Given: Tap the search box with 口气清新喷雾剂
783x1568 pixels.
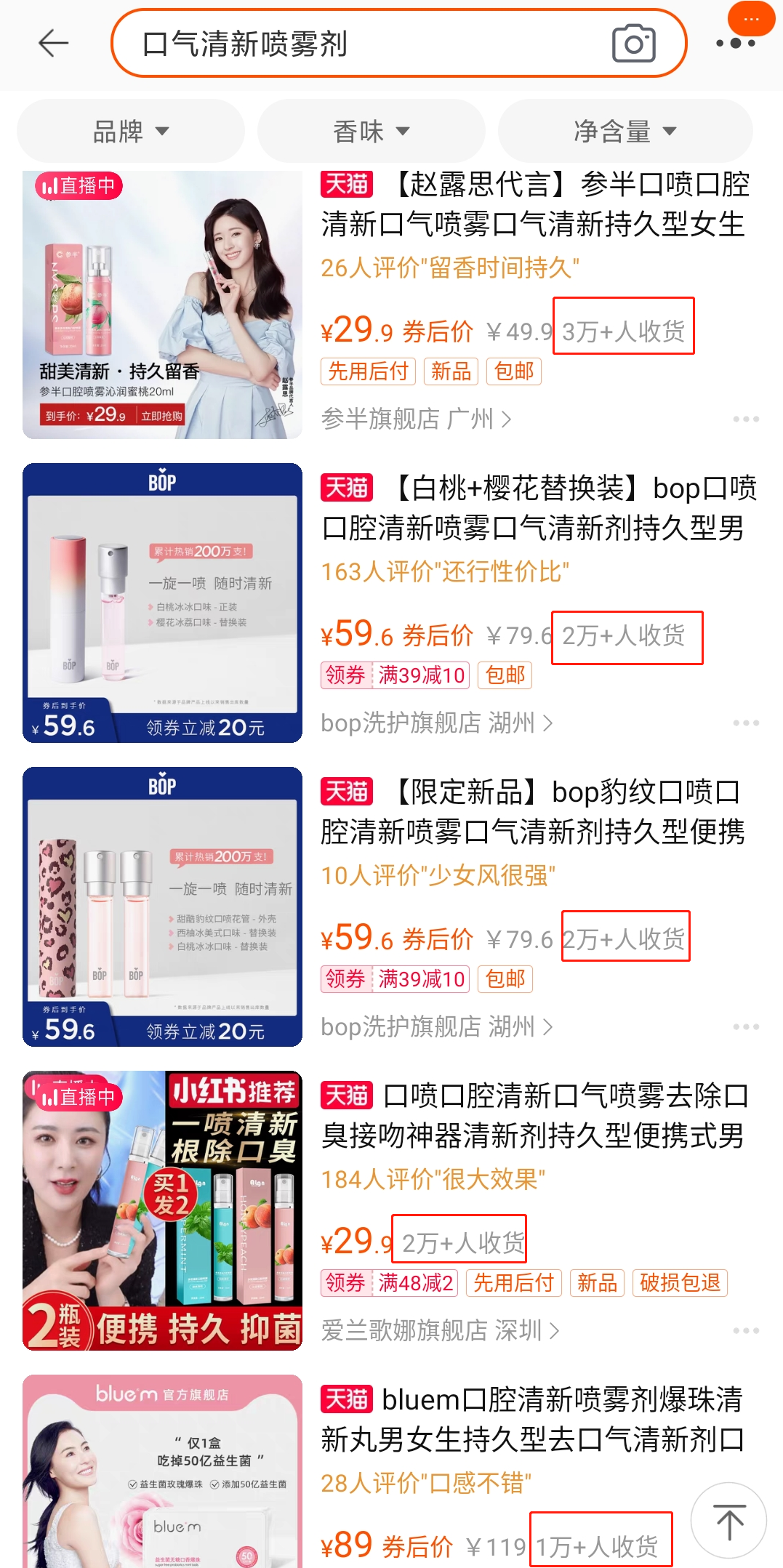Looking at the screenshot, I should pos(364,44).
